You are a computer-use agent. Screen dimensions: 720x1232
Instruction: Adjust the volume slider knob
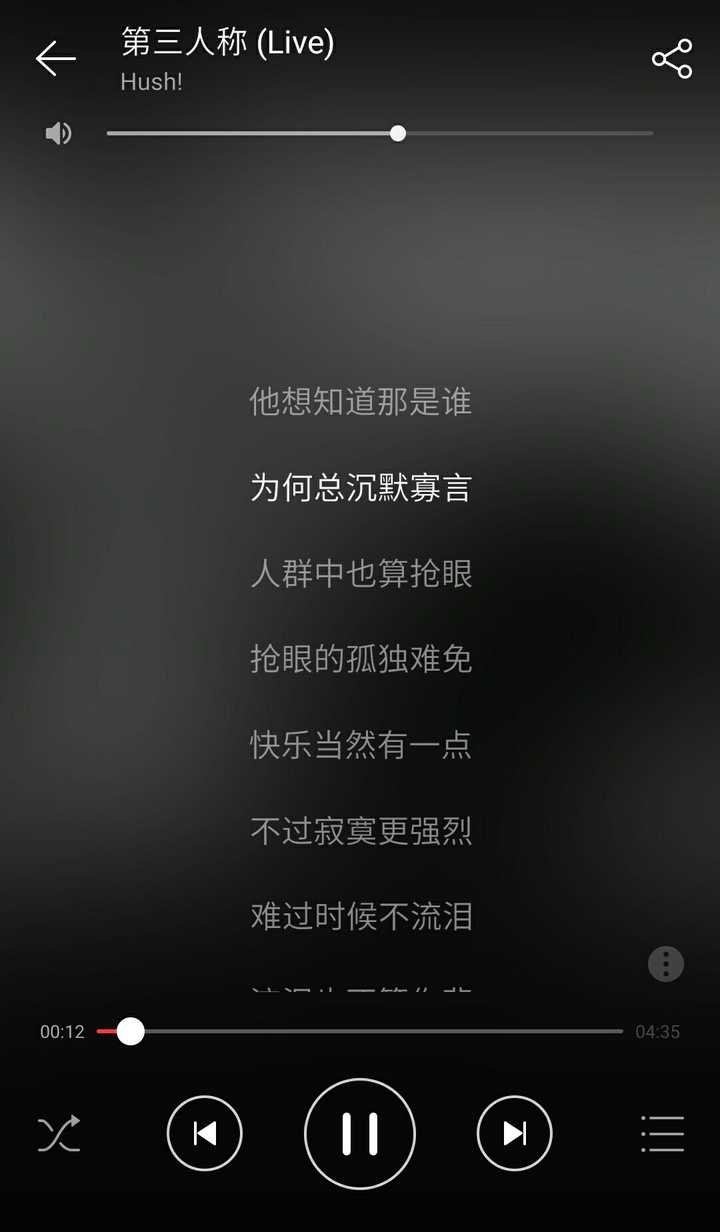pyautogui.click(x=397, y=133)
